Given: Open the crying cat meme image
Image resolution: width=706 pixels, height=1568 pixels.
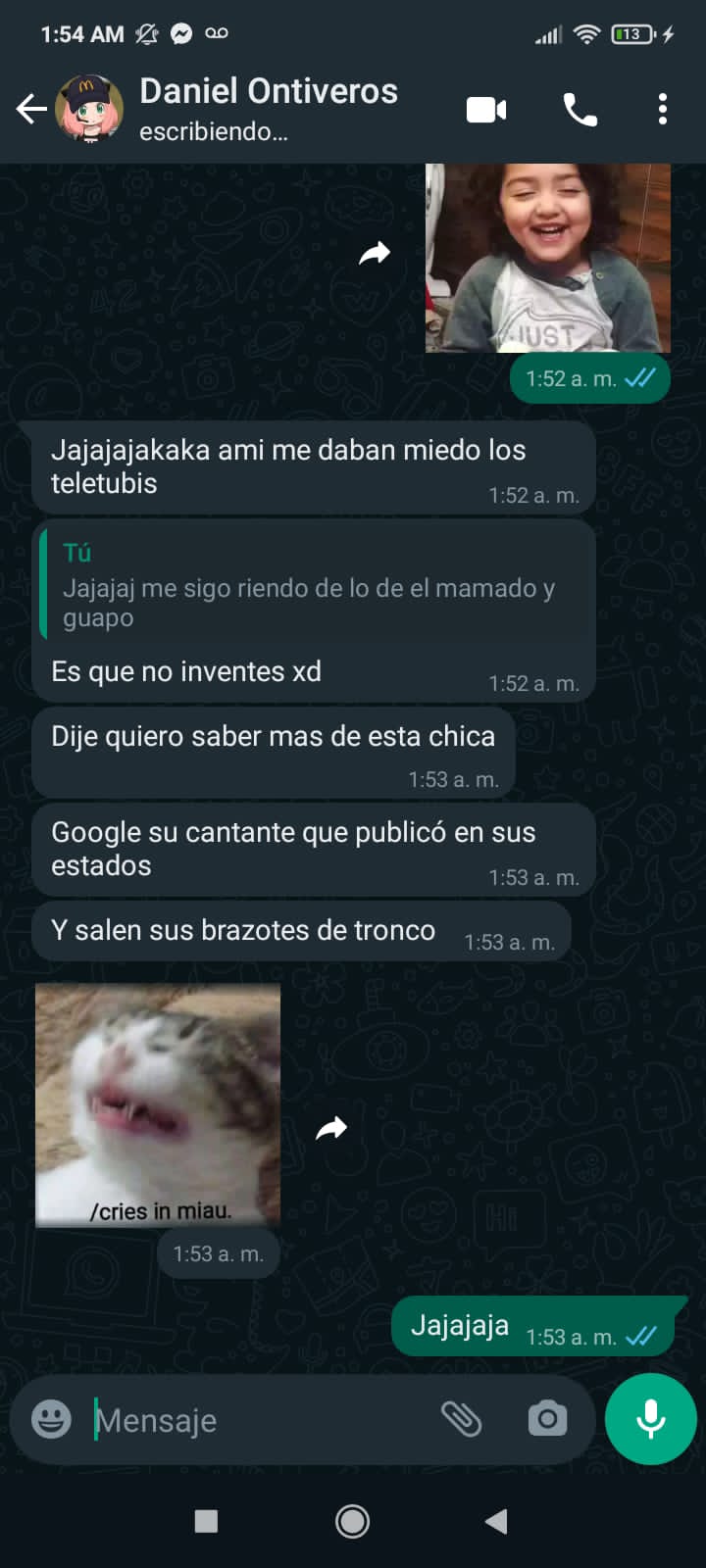Looking at the screenshot, I should click(158, 1104).
